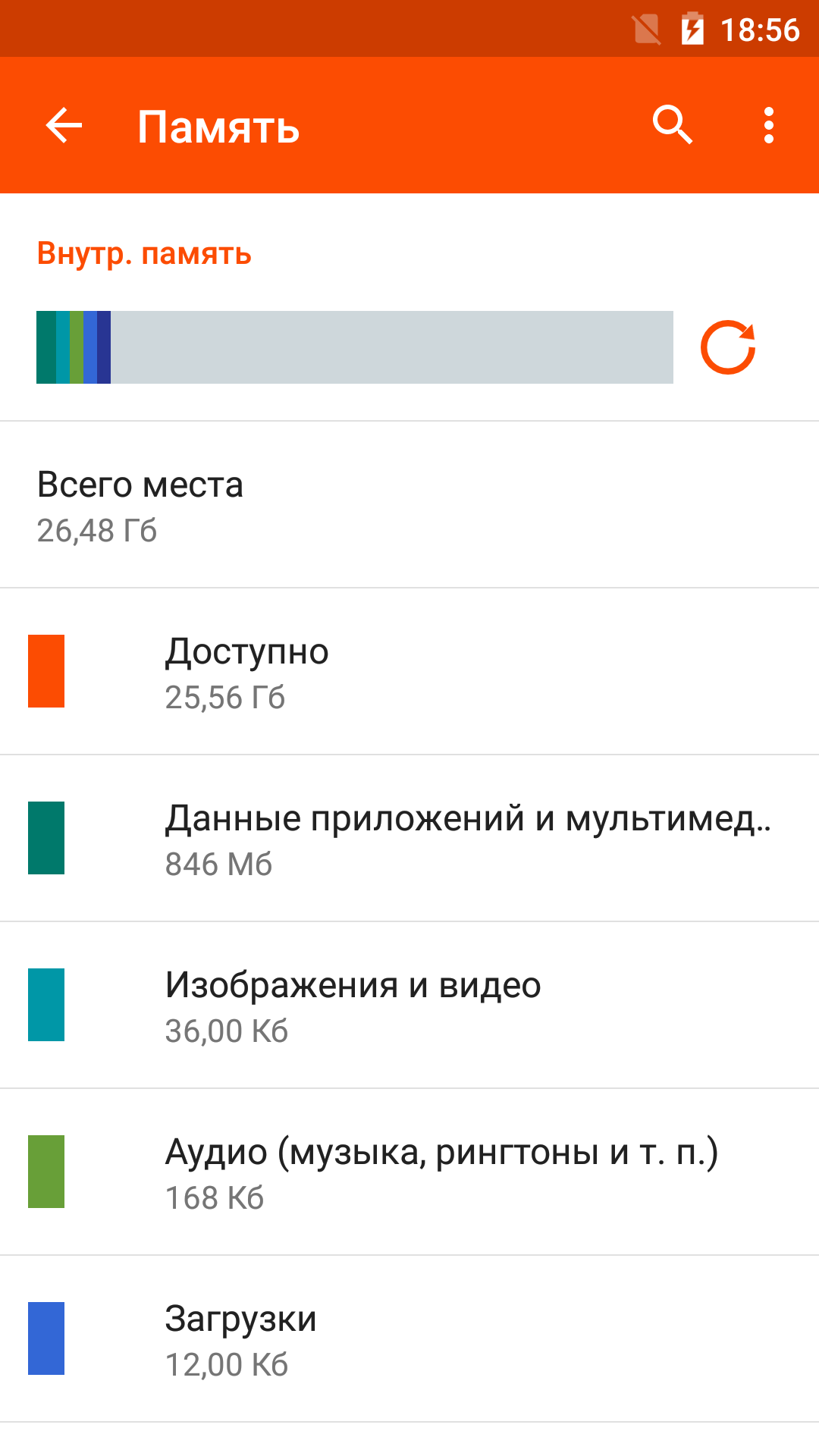819x1456 pixels.
Task: Refresh the internal storage calculation
Action: coord(728,347)
